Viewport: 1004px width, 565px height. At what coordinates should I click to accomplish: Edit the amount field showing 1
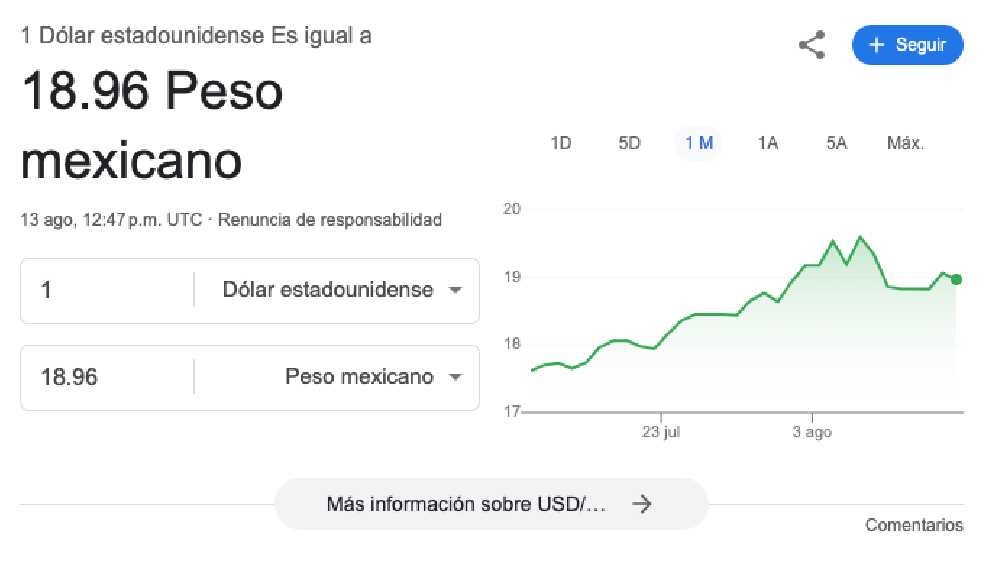pyautogui.click(x=105, y=290)
